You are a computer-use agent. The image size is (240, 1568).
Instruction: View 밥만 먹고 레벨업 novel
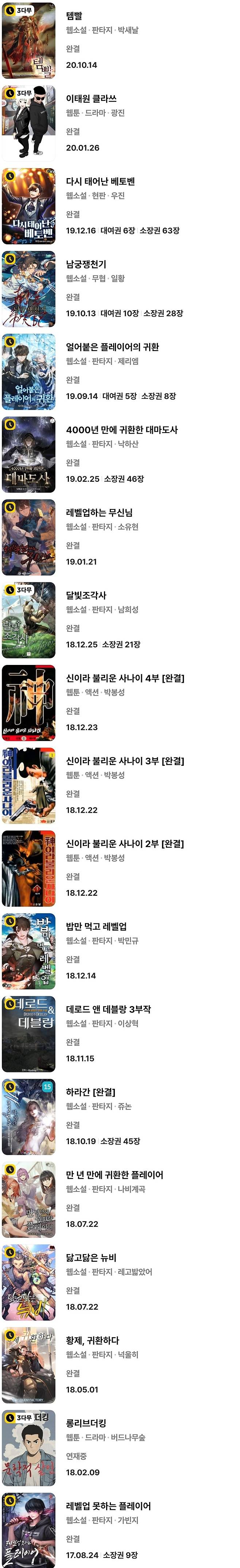pos(96,926)
